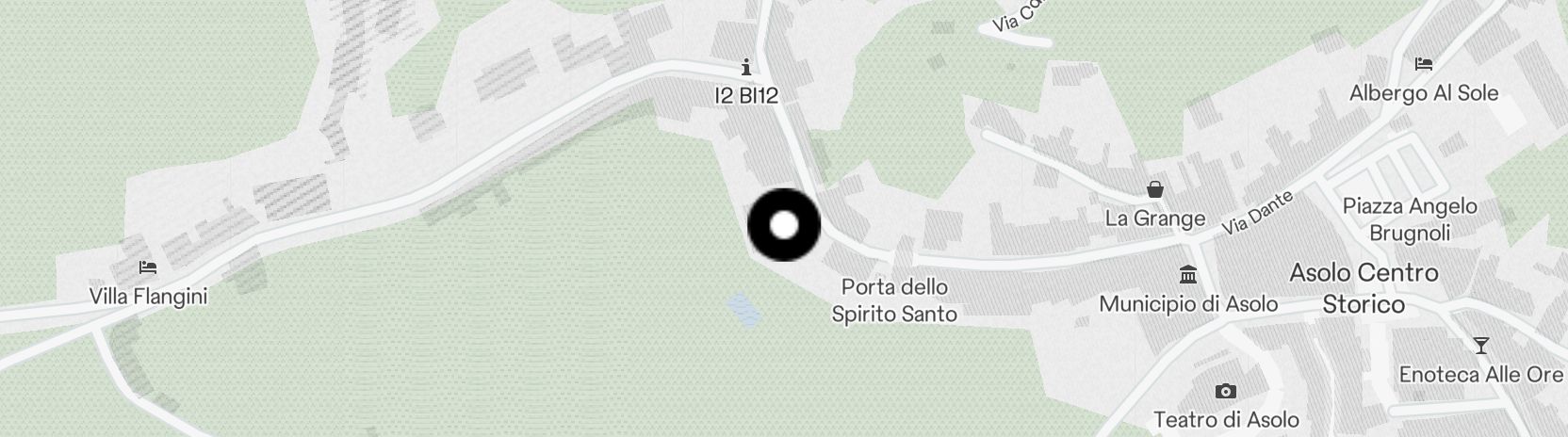Select the Villa Flangini lodging marker
This screenshot has width=1568, height=437.
tap(147, 267)
